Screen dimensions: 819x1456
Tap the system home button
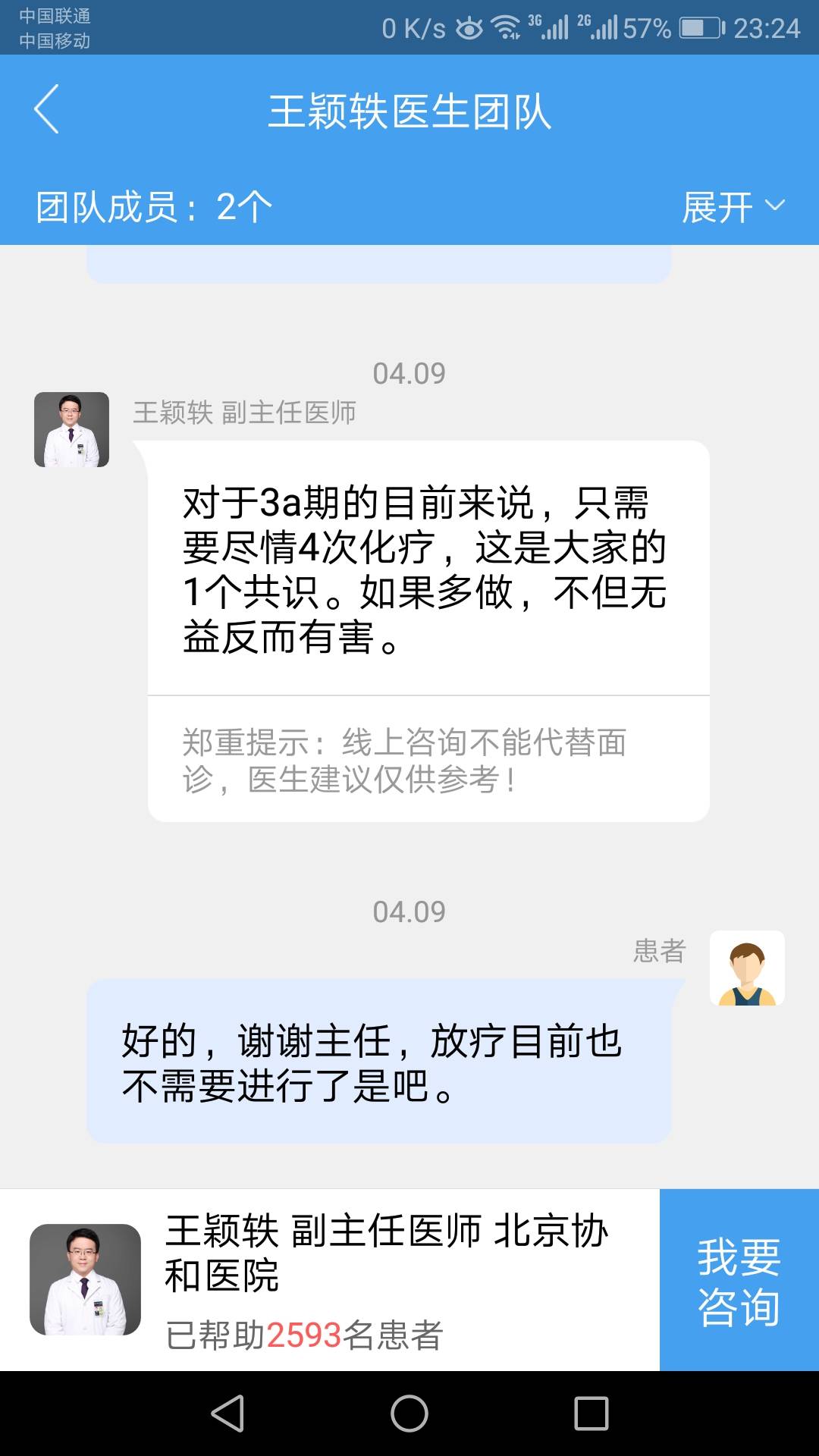click(x=409, y=1414)
